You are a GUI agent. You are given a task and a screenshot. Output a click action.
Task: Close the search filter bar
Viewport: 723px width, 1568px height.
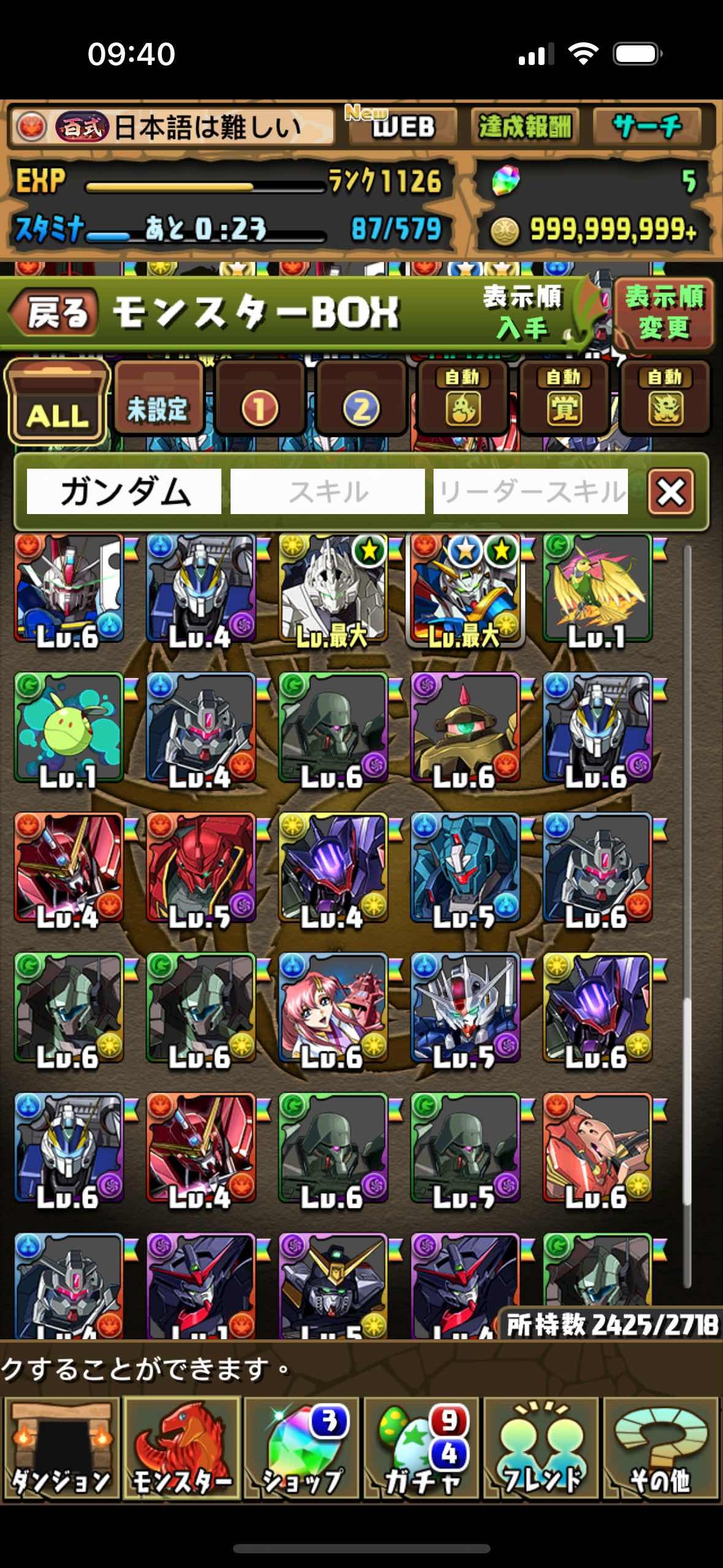click(671, 492)
